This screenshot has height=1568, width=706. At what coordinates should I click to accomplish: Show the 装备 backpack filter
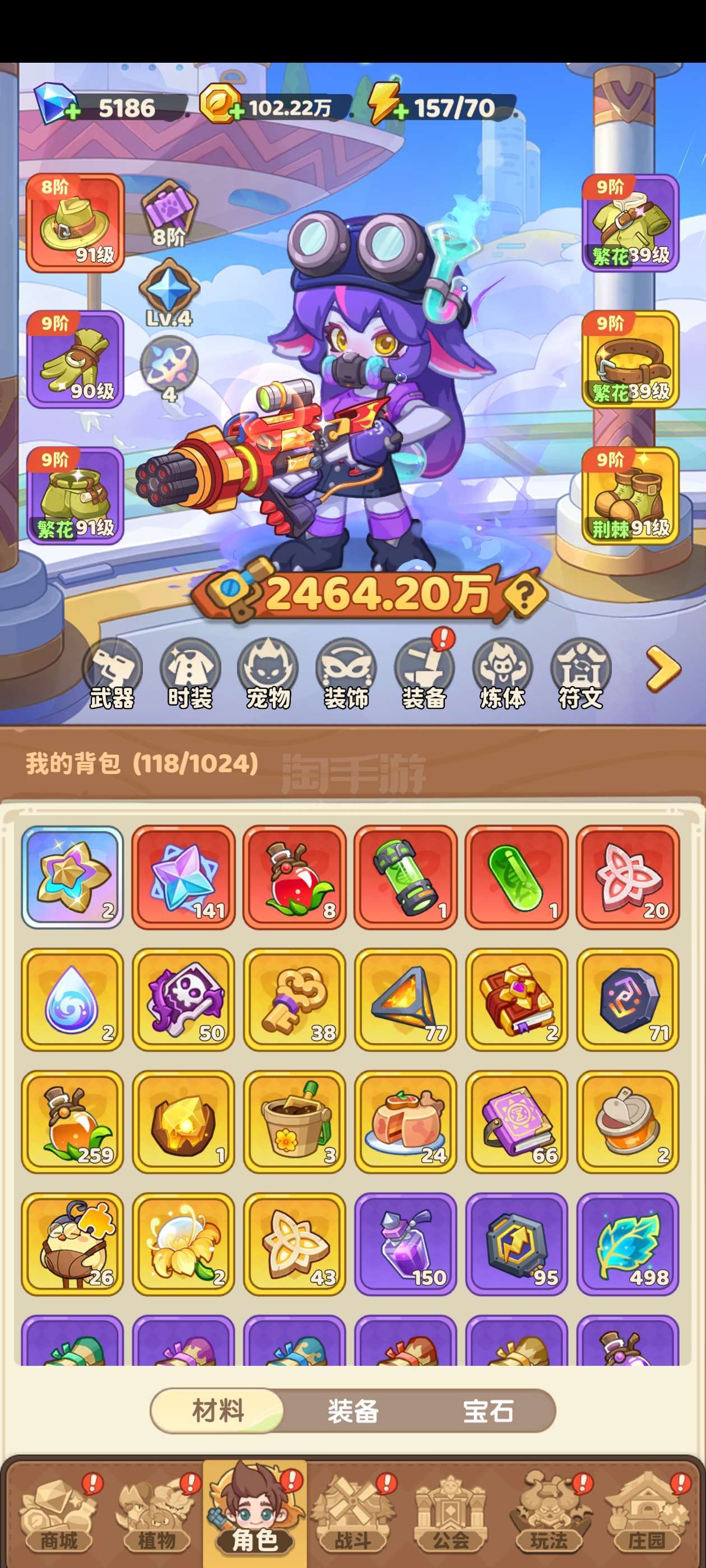[352, 1411]
